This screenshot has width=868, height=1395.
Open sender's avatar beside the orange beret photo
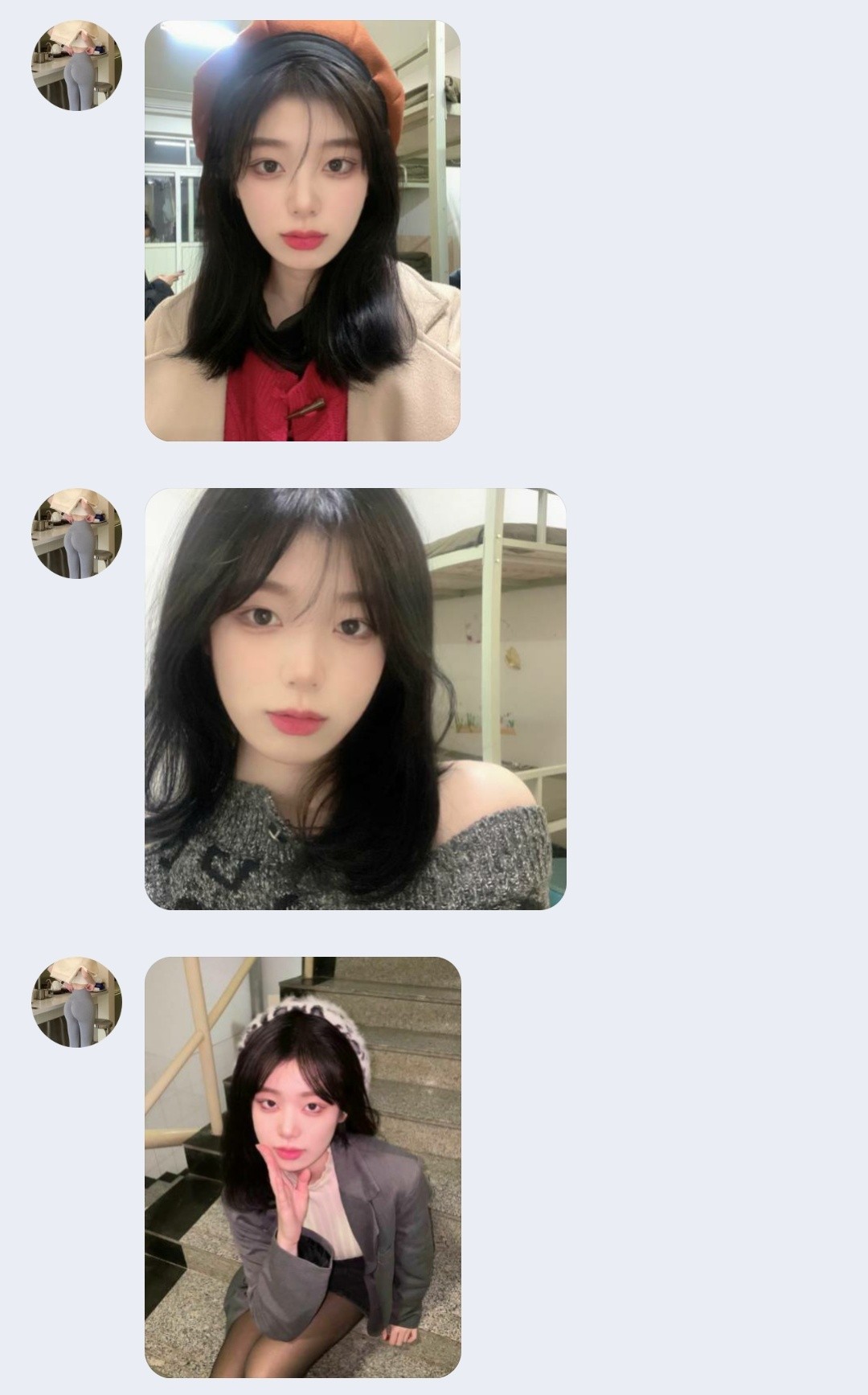[76, 65]
